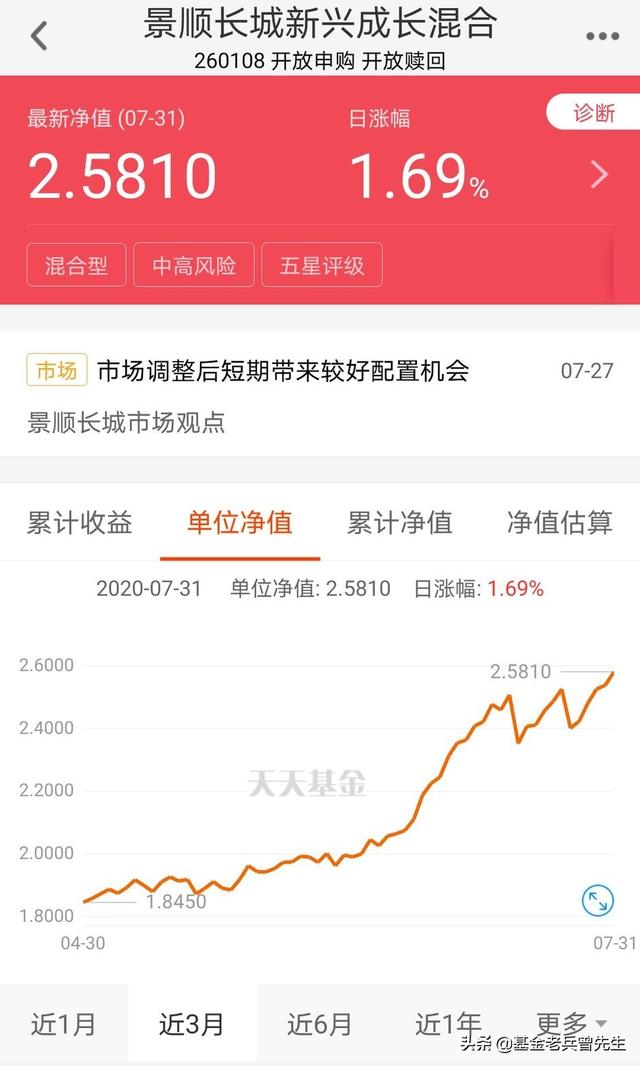The image size is (640, 1066).
Task: Tap the 中高风险 risk level tag
Action: point(194,266)
